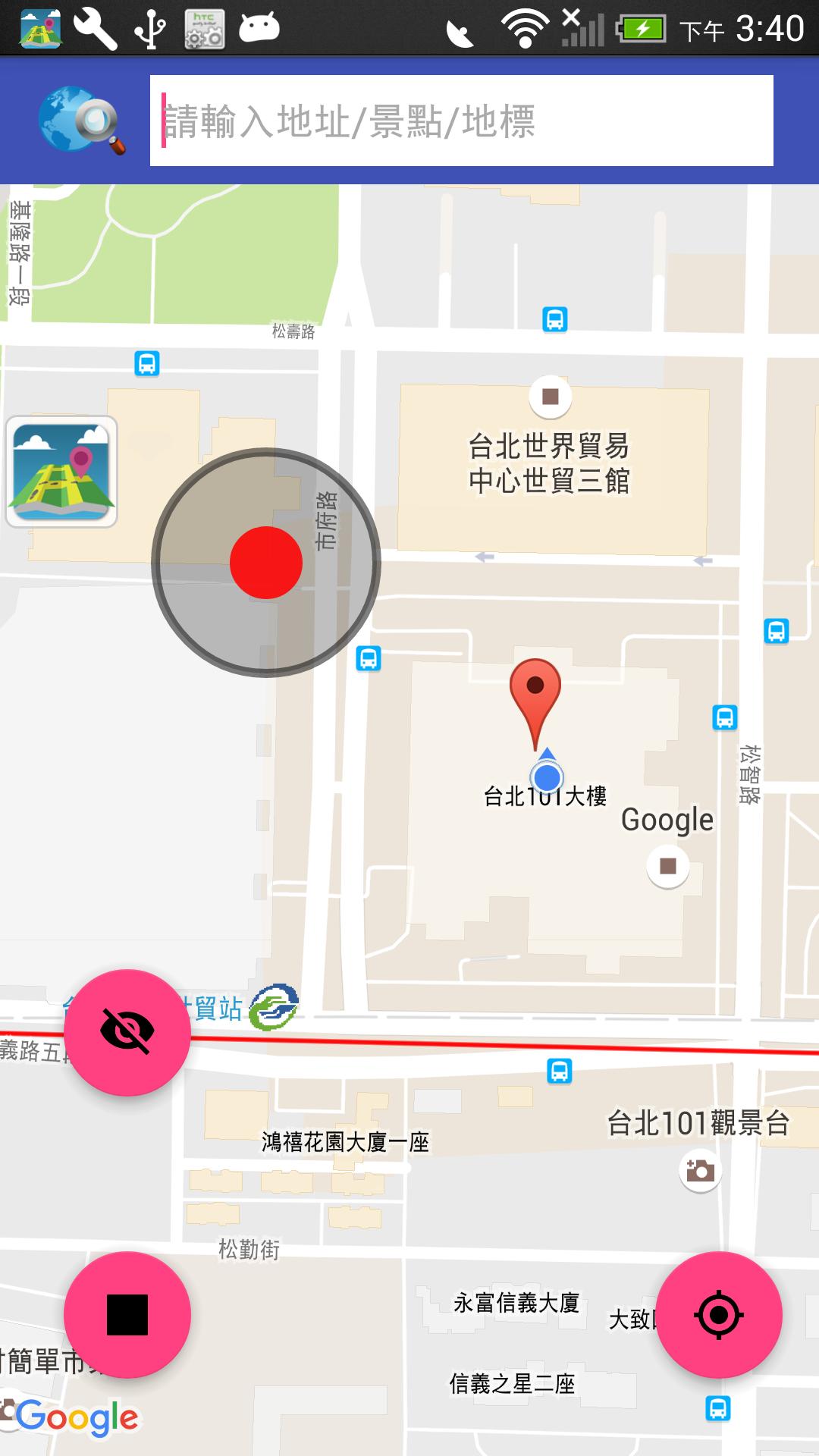Viewport: 819px width, 1456px height.
Task: Tap the my-location crosshair button
Action: click(718, 1316)
